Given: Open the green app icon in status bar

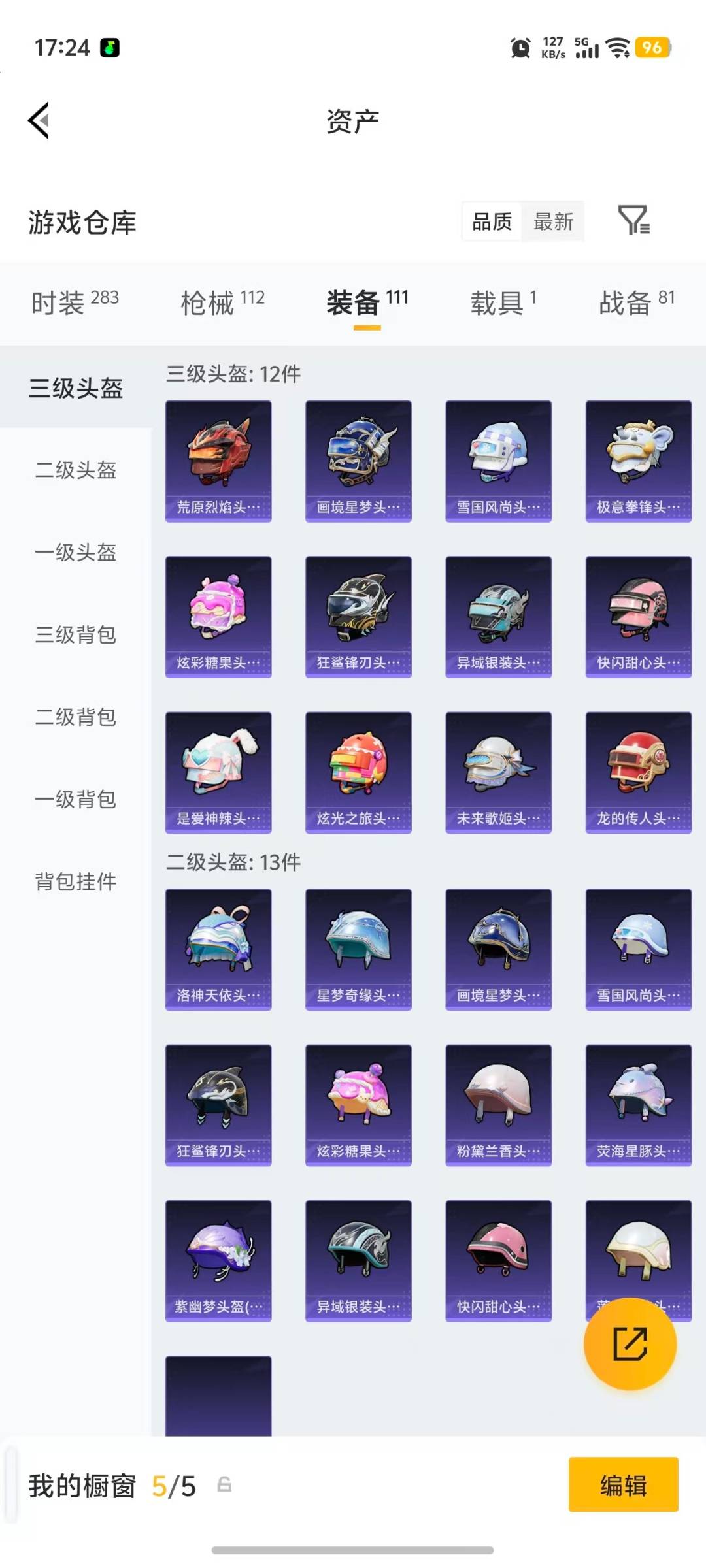Looking at the screenshot, I should click(x=109, y=48).
